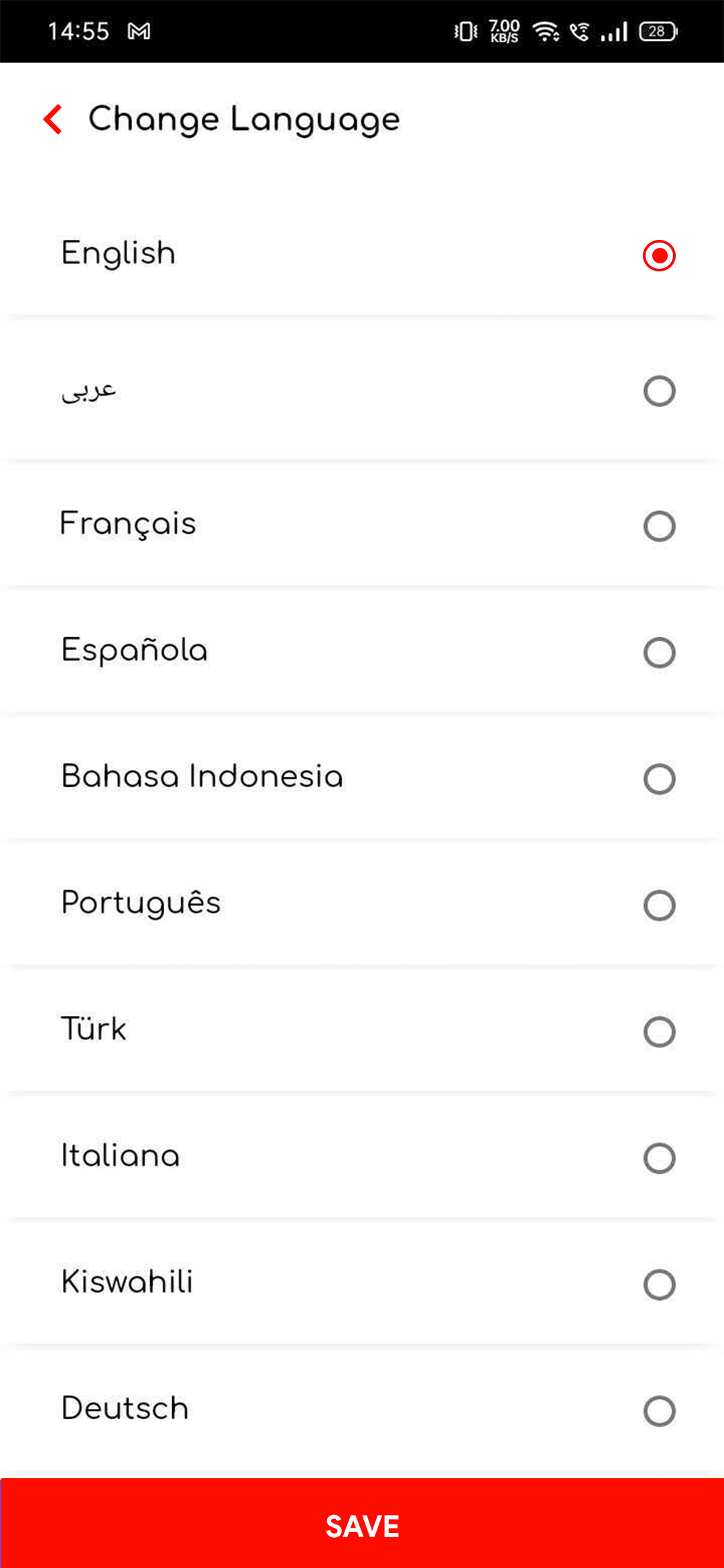
Task: Select the Français radio button
Action: 659,527
